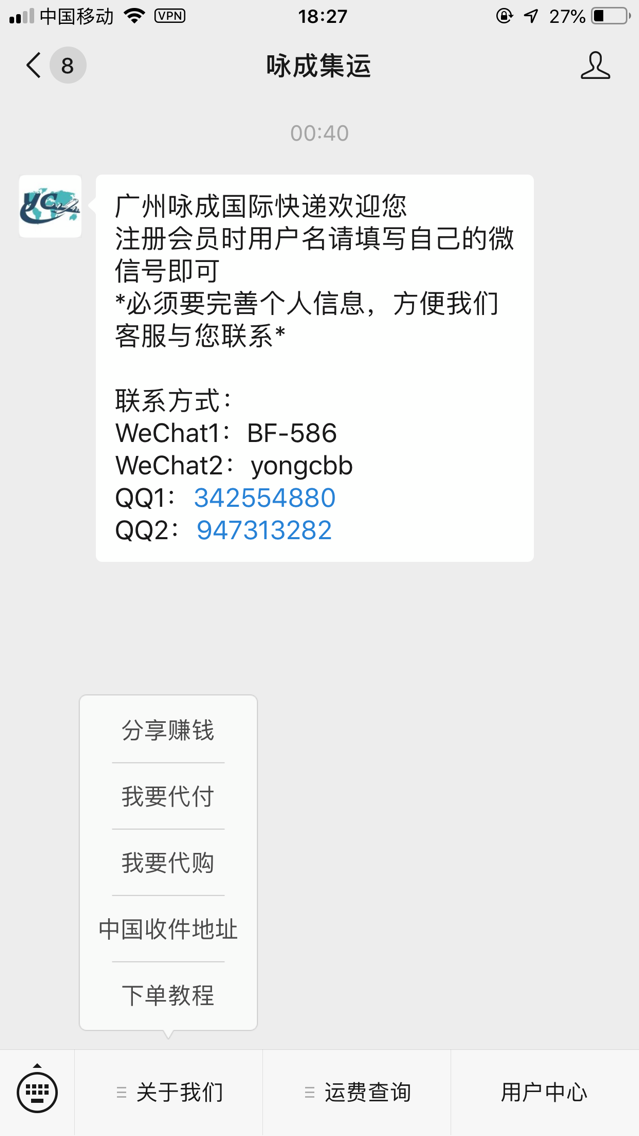Open 用户中心
Screen dimensions: 639x1136
pyautogui.click(x=545, y=1093)
